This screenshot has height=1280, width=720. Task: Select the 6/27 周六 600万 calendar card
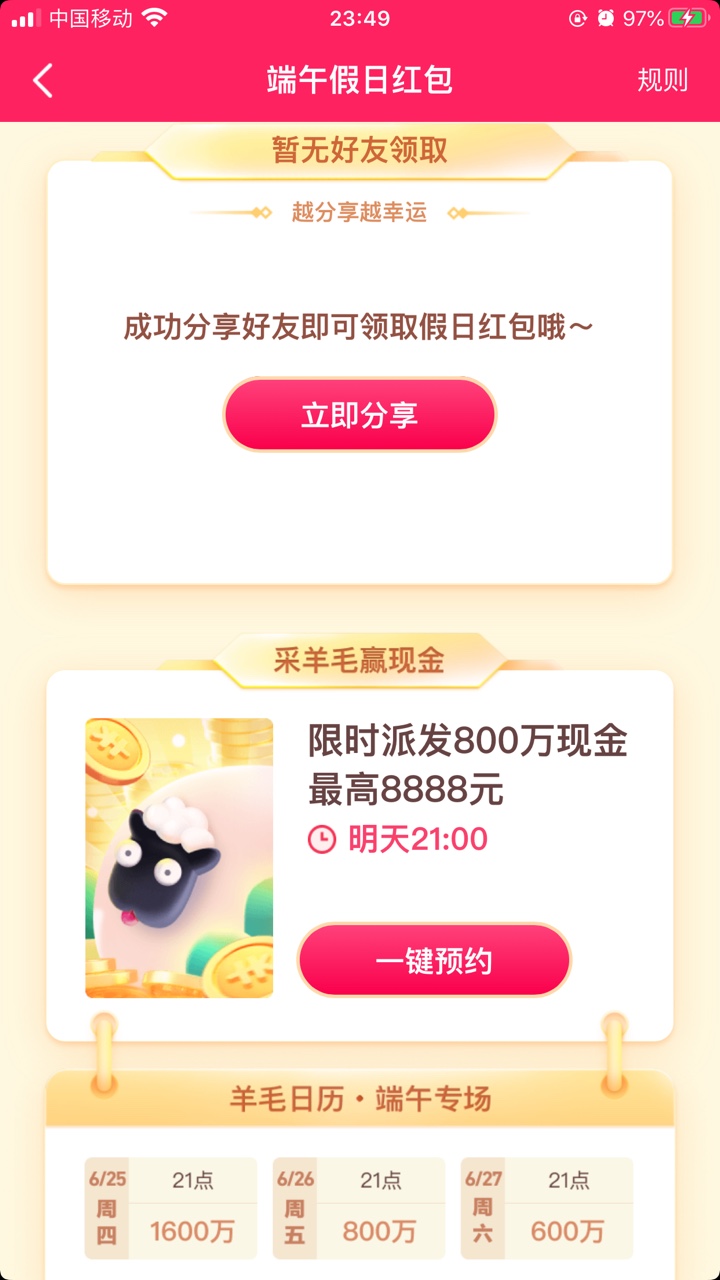point(547,1207)
